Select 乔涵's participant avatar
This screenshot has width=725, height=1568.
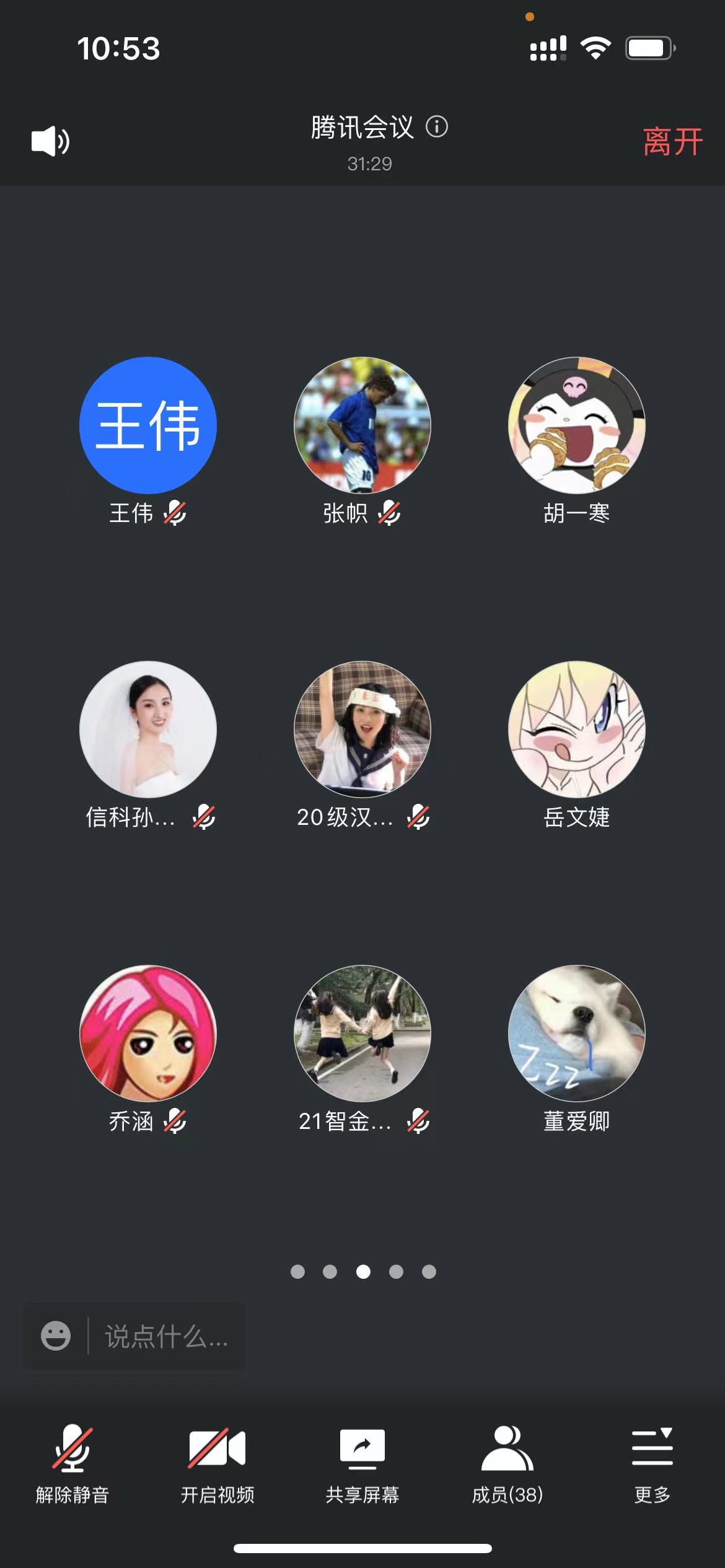[x=148, y=1033]
